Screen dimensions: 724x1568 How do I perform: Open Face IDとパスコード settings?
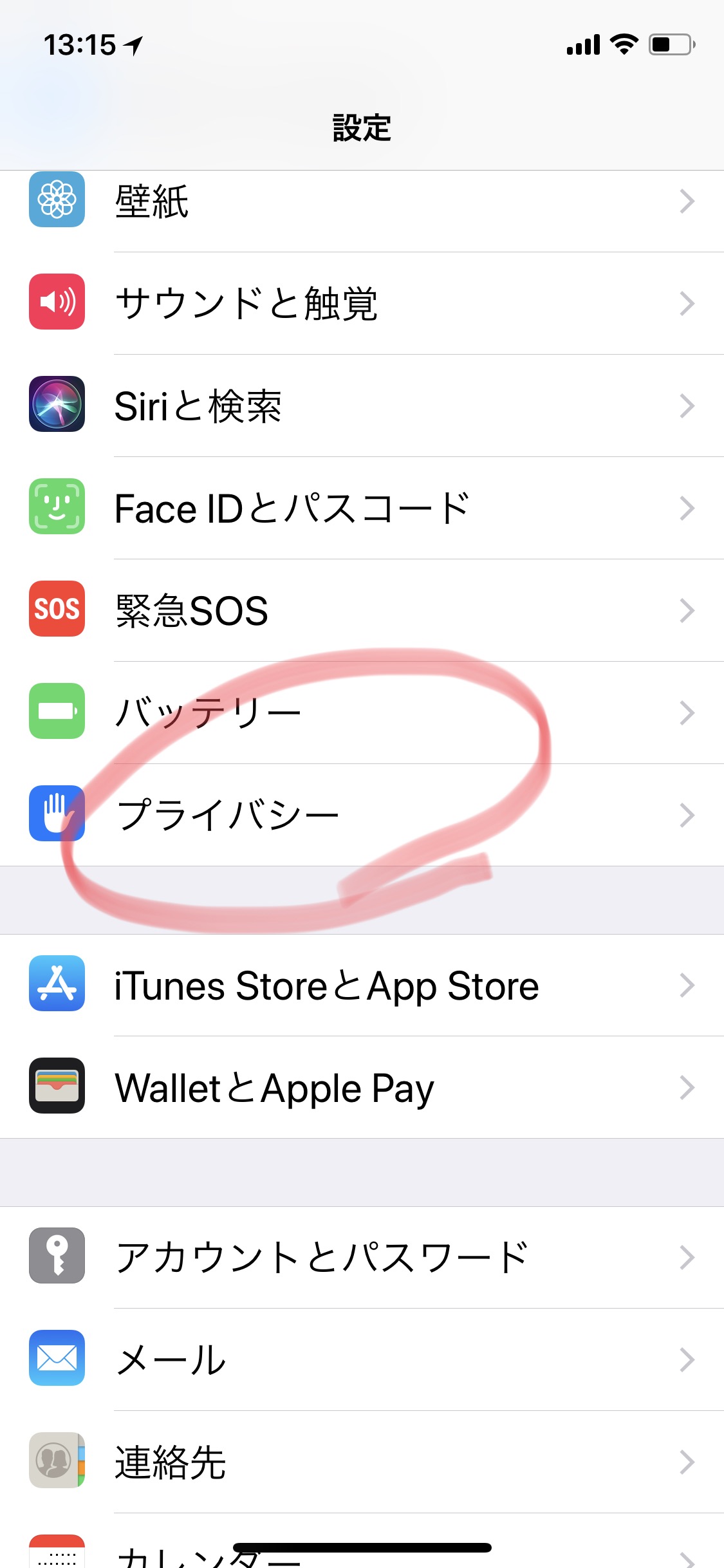point(360,508)
